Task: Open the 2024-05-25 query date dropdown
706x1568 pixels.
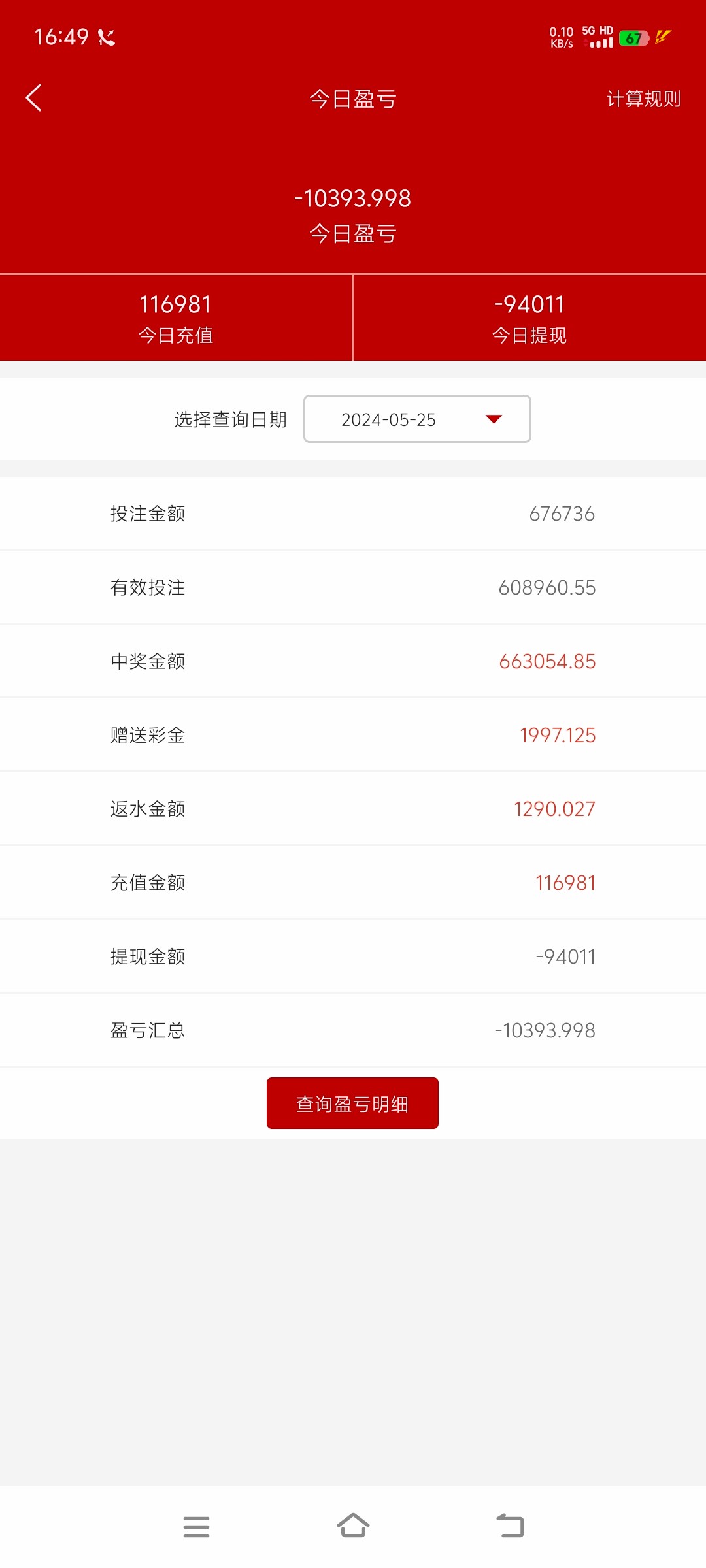Action: tap(417, 419)
